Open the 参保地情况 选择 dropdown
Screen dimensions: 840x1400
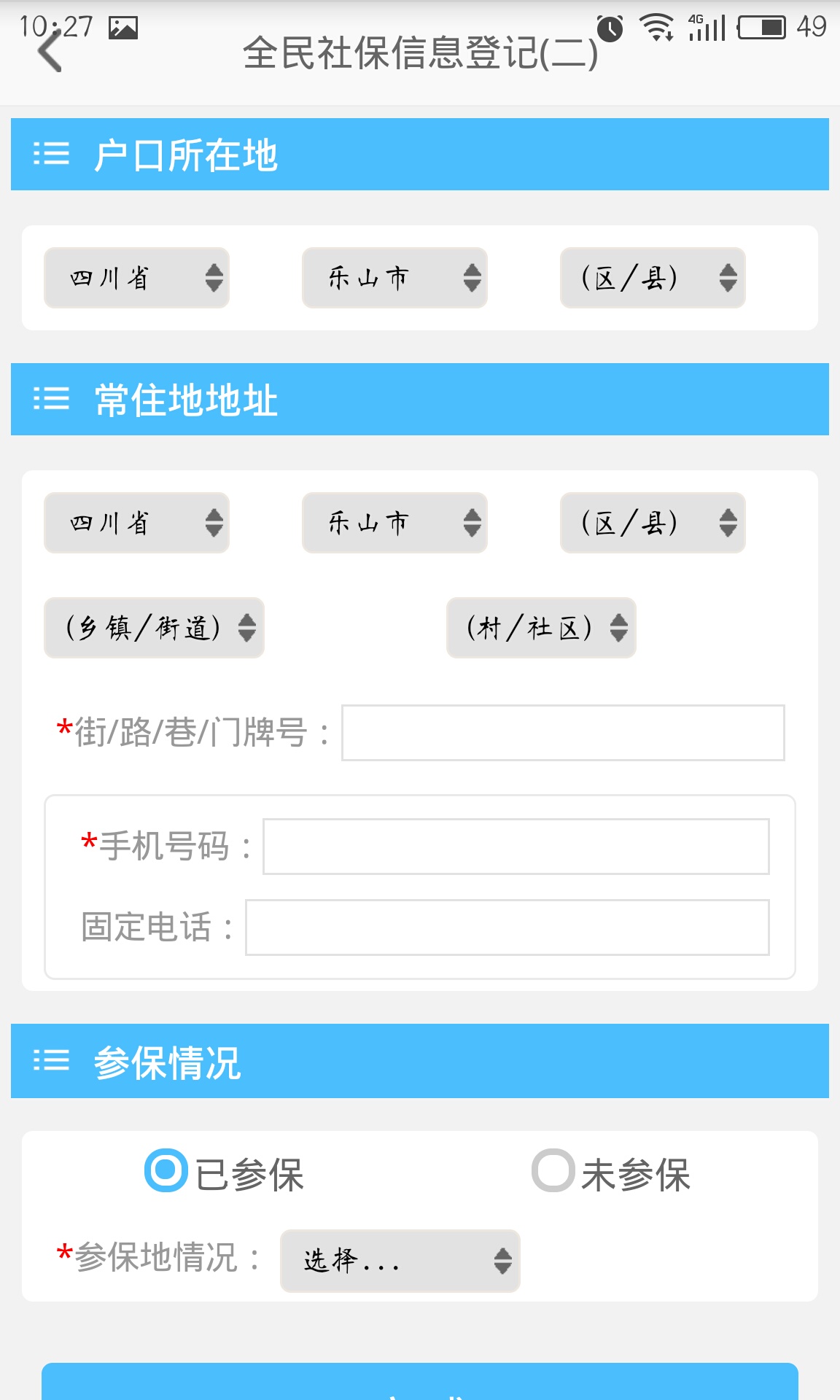400,1261
